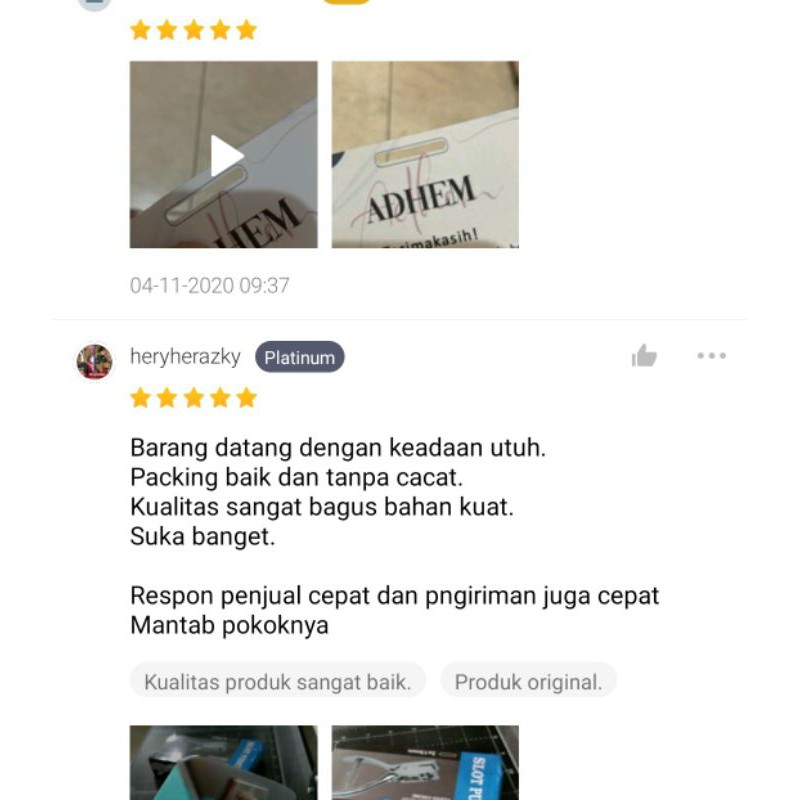Screen dimensions: 800x800
Task: Open more options on heryherazky's review
Action: pos(711,356)
